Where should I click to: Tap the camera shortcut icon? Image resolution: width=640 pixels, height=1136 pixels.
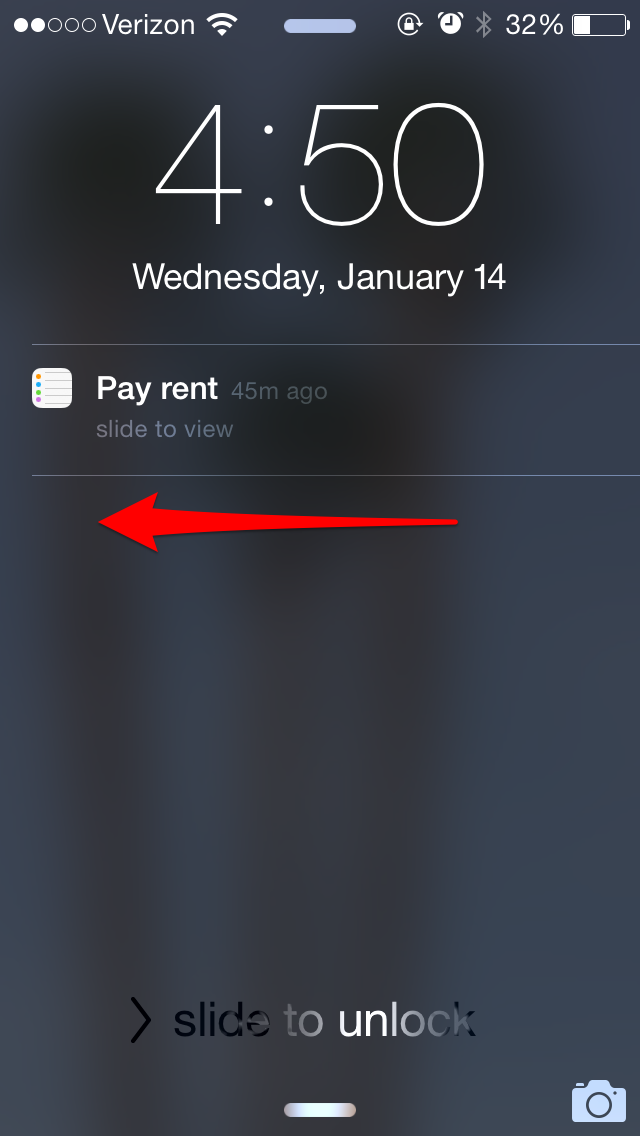(598, 1100)
